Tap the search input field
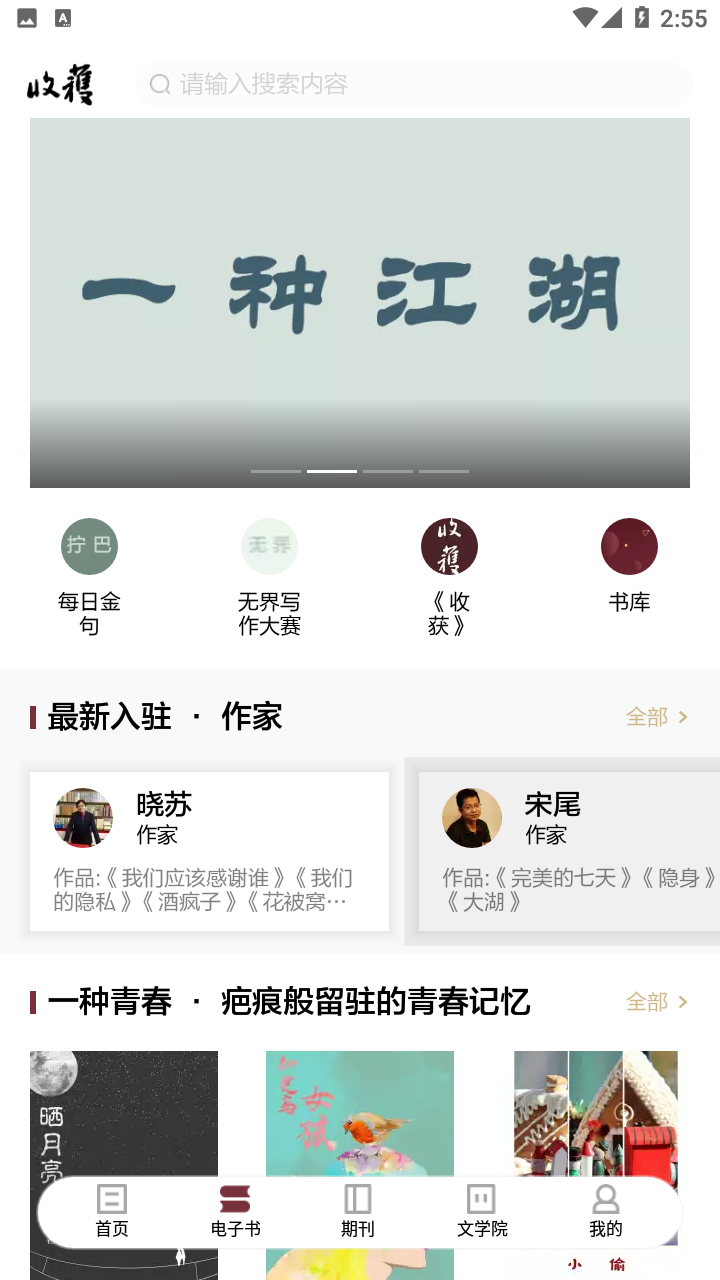The image size is (720, 1280). [x=400, y=84]
